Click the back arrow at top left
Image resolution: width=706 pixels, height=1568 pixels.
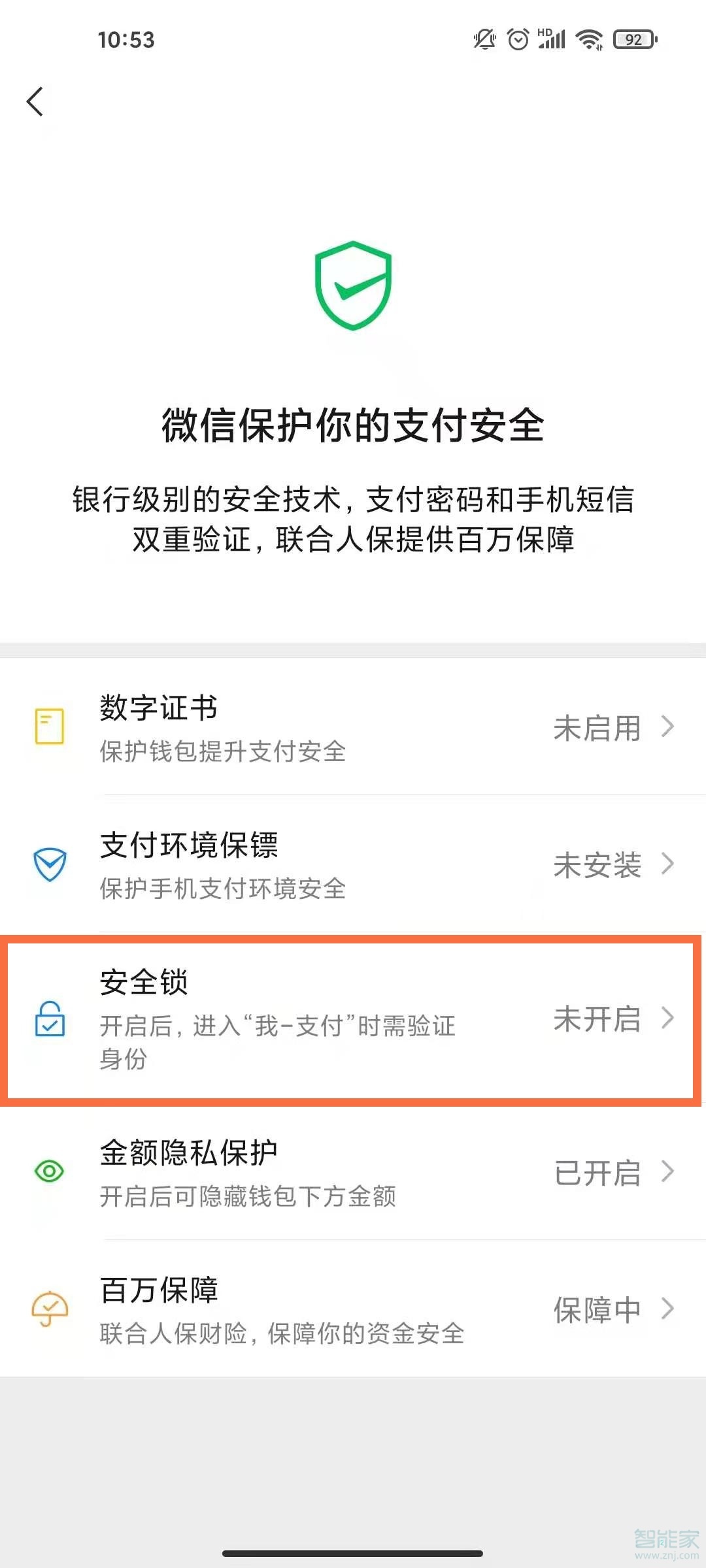click(x=36, y=101)
